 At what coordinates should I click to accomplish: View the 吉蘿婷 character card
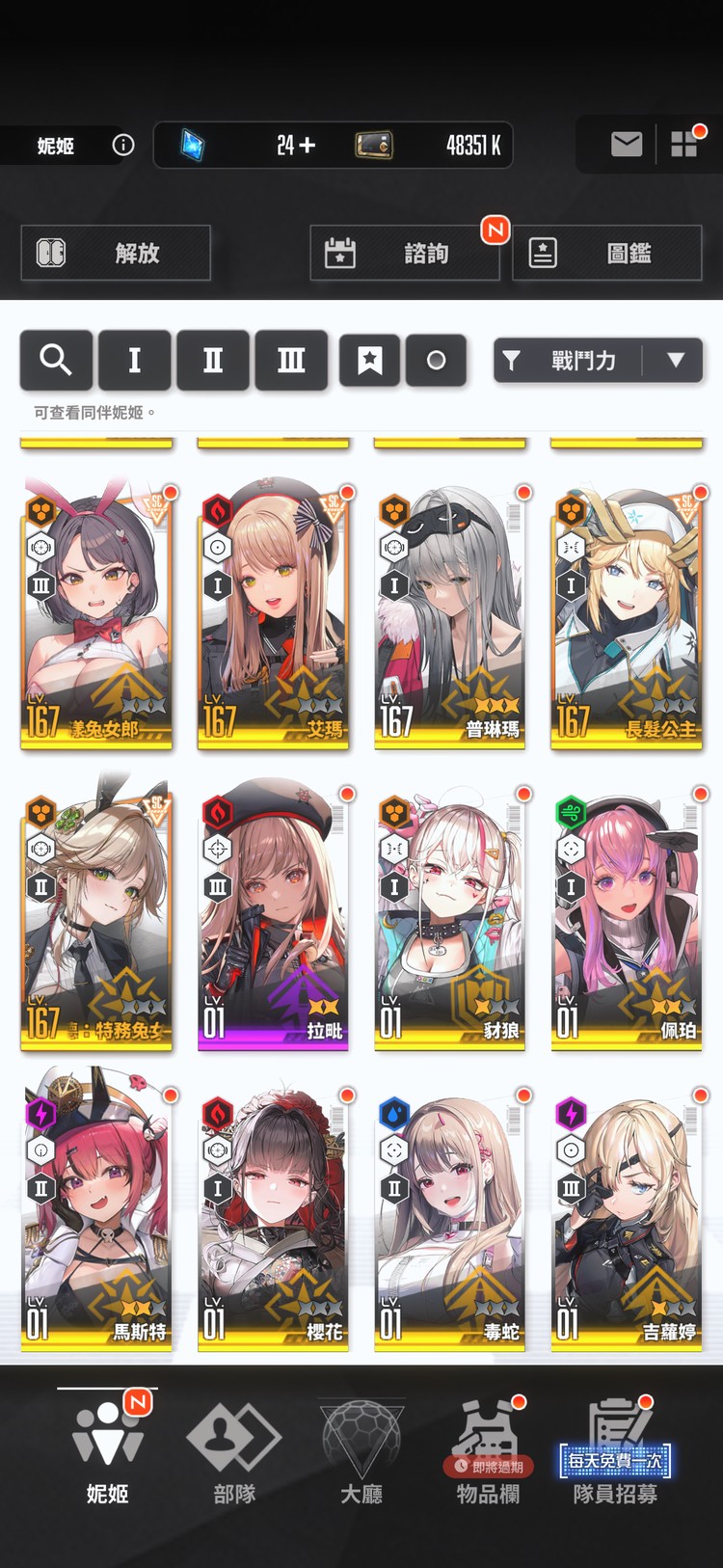[x=627, y=1215]
